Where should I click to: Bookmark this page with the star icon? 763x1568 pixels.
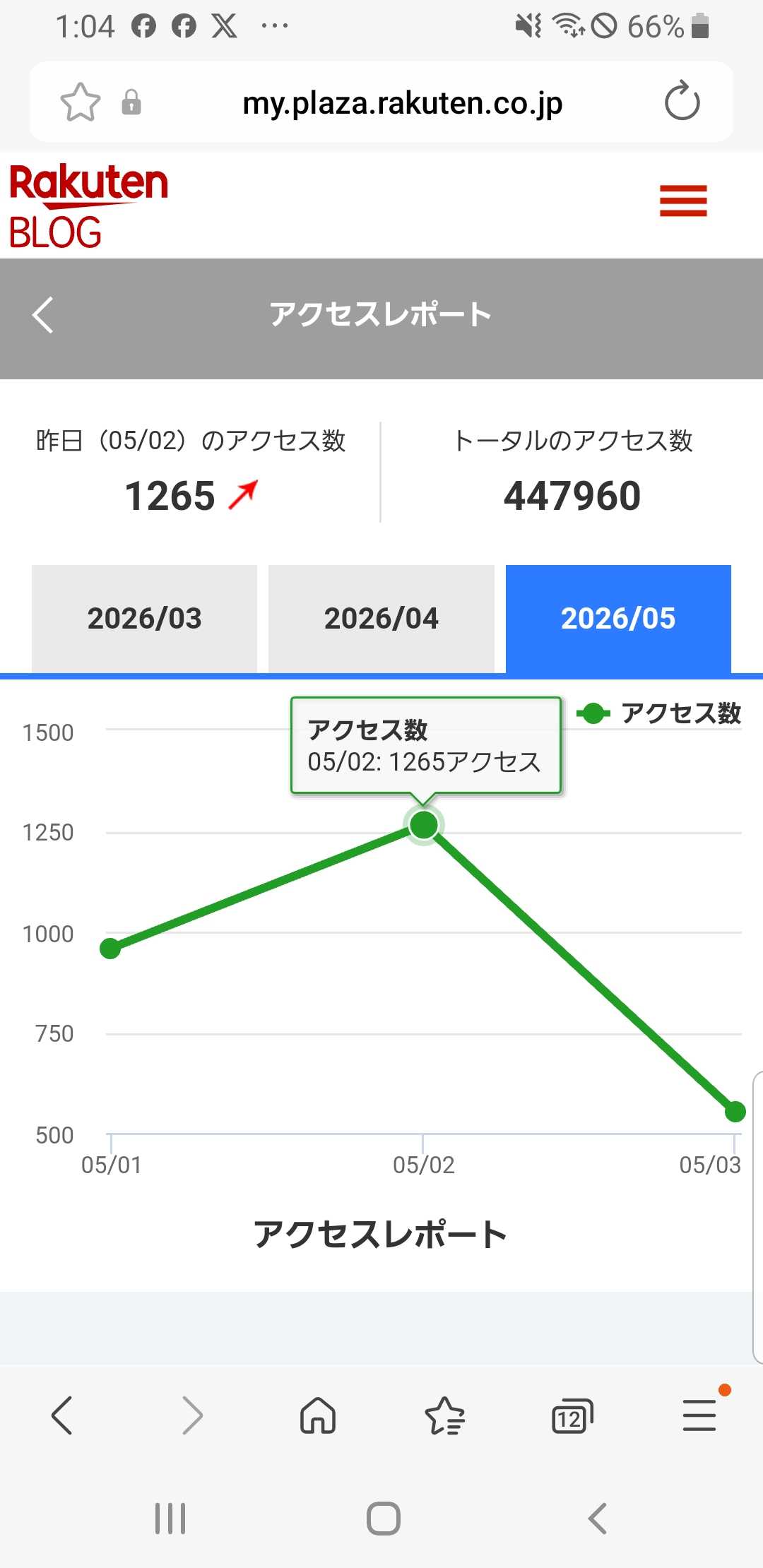[x=81, y=102]
